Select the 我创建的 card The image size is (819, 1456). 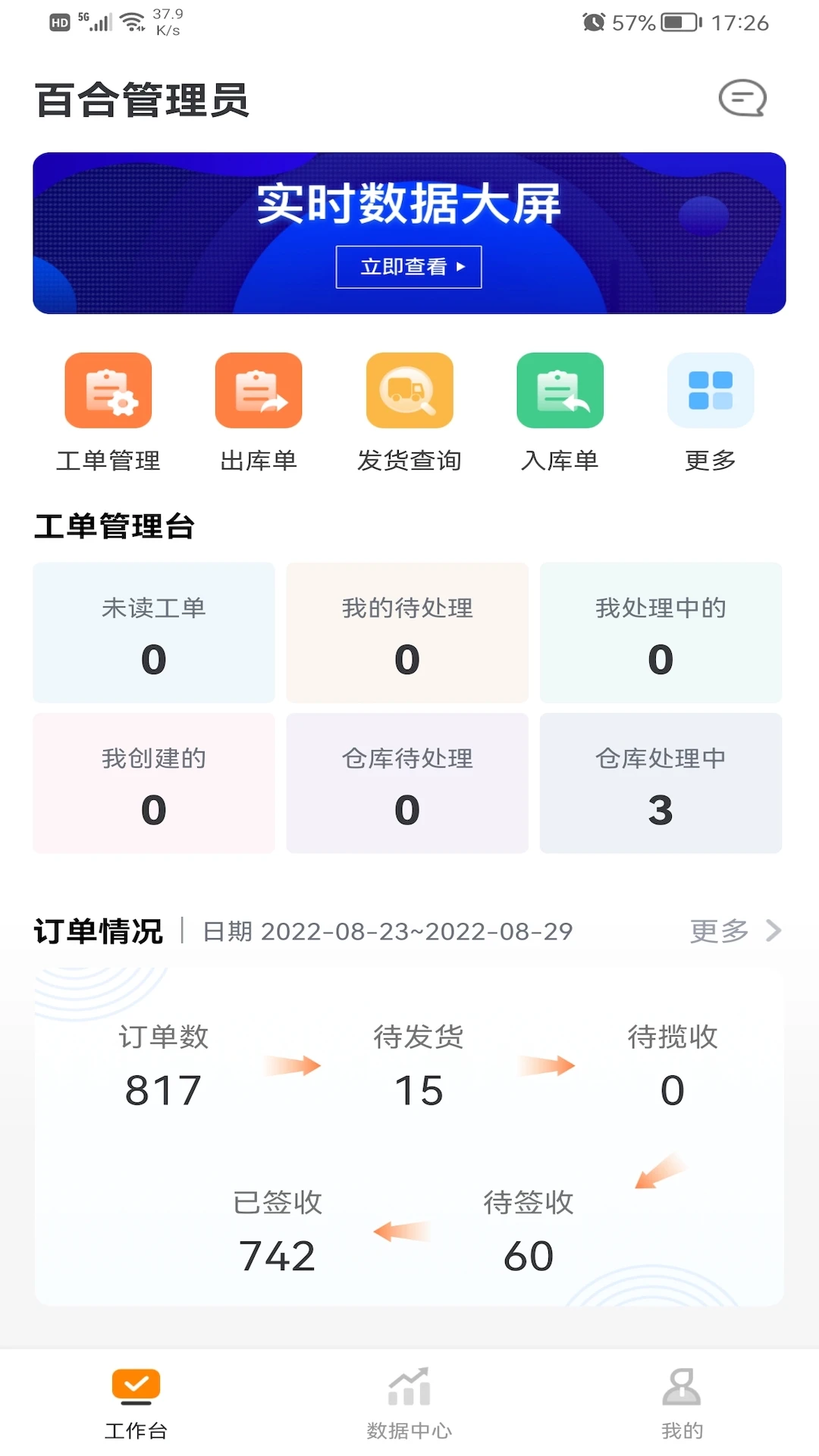point(154,783)
